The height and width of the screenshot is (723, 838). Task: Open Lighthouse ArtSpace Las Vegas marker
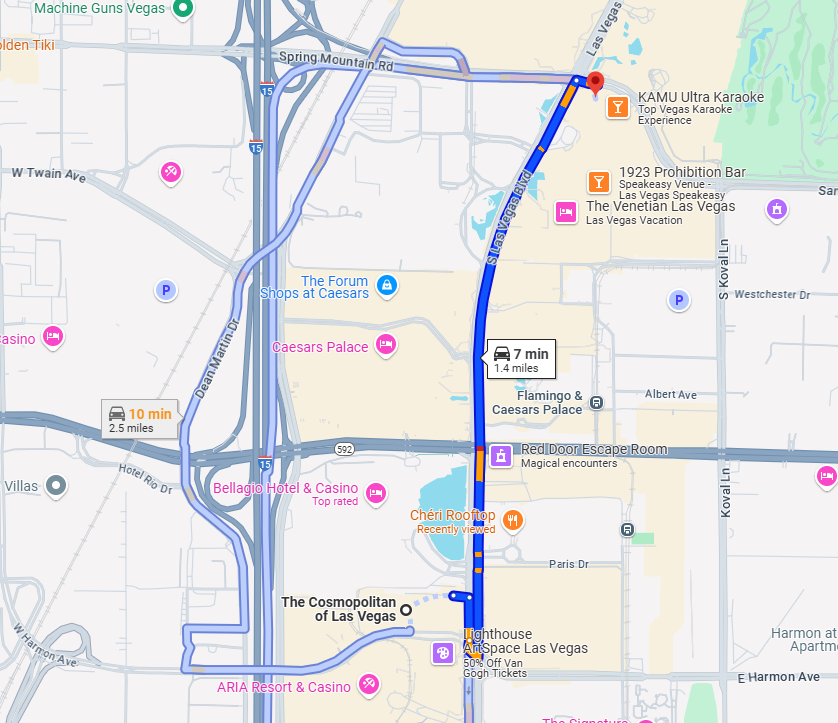(x=442, y=653)
